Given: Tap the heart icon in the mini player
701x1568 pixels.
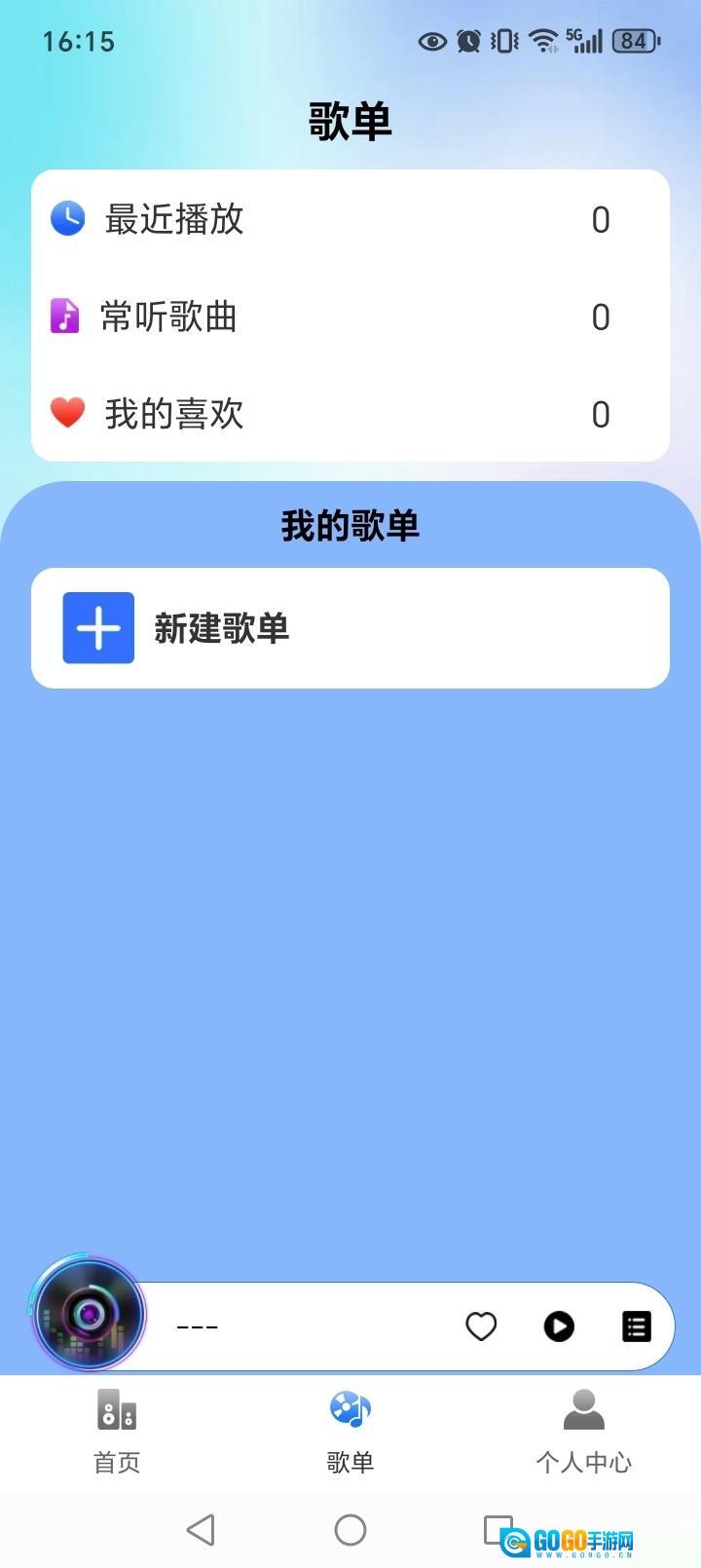Looking at the screenshot, I should pyautogui.click(x=481, y=1325).
